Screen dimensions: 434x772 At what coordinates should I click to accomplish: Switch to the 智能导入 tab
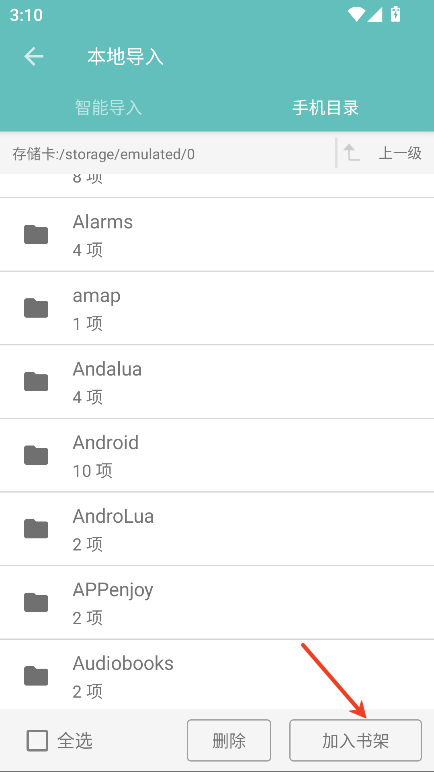tap(108, 107)
